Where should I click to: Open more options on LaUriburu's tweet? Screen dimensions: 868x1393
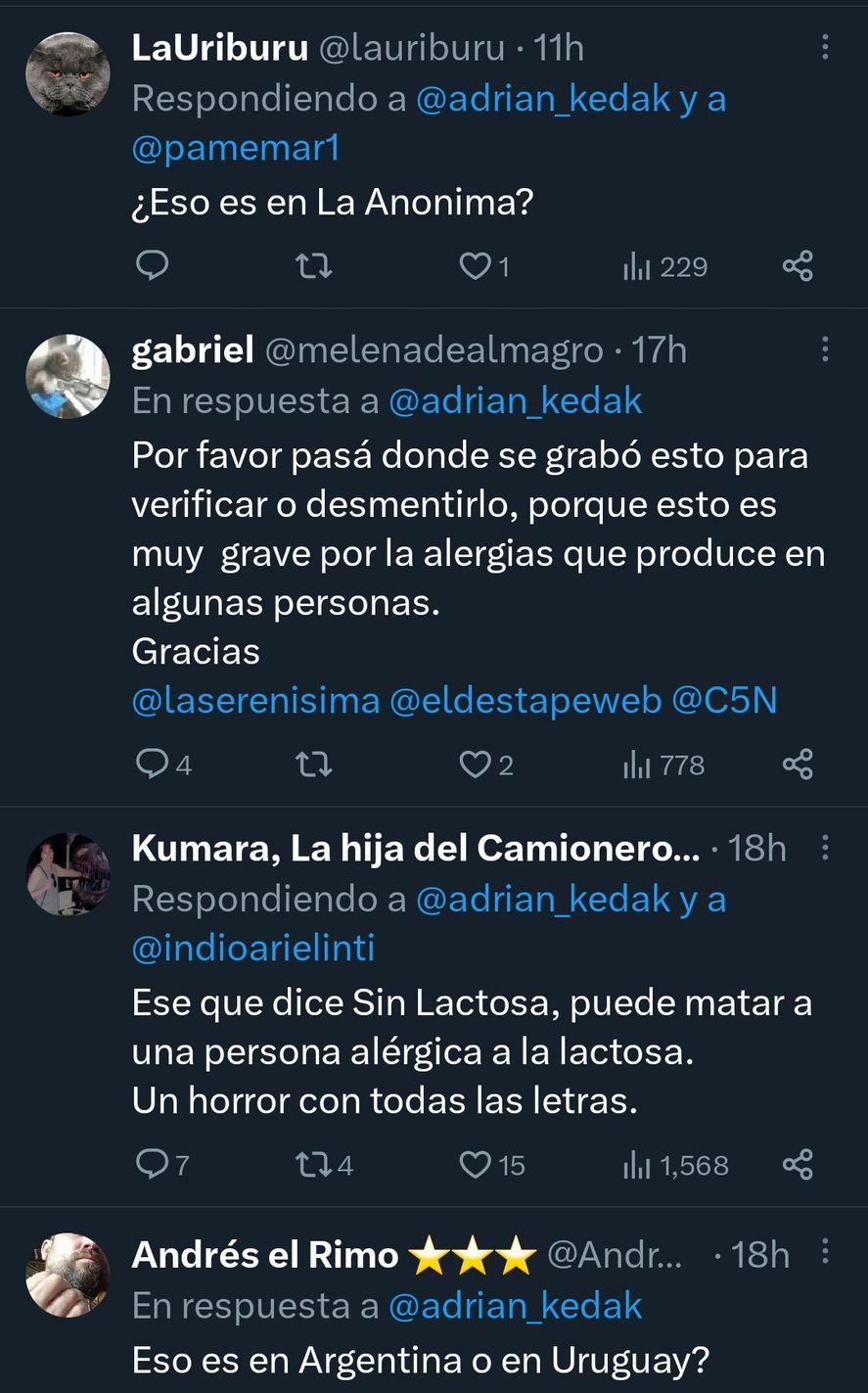point(826,47)
